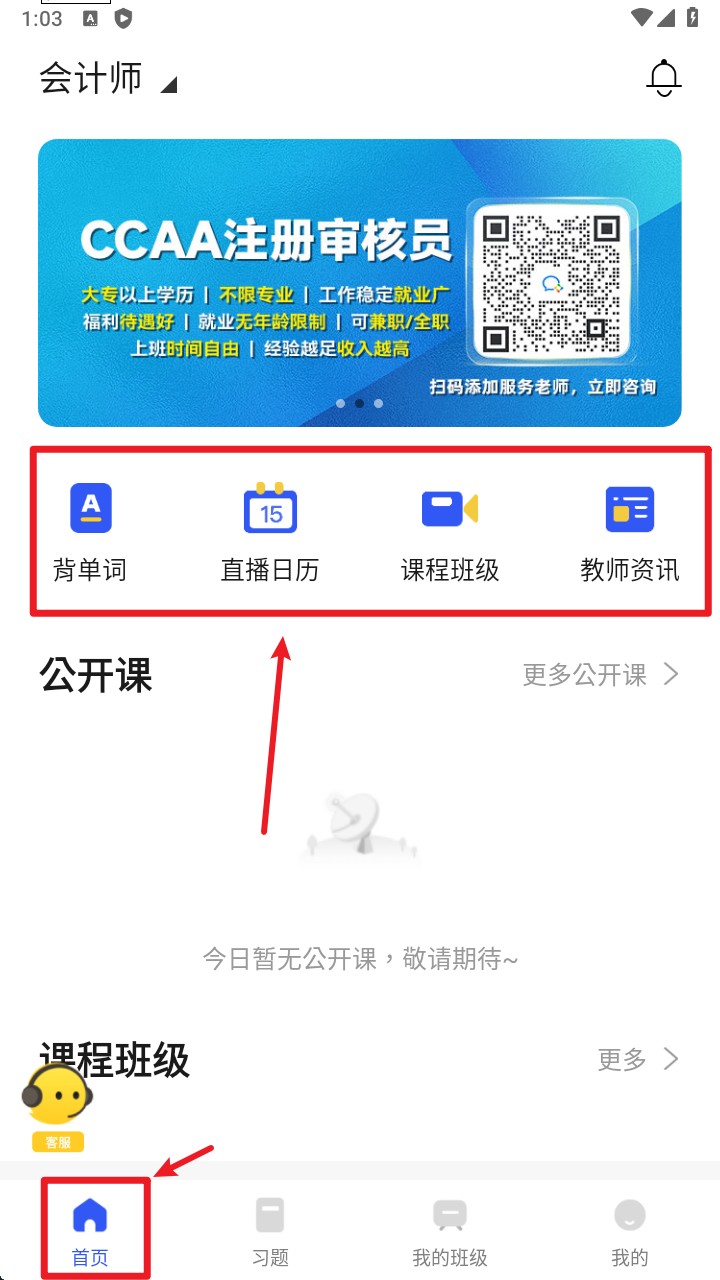Open 教师资讯 teacher news
Image resolution: width=720 pixels, height=1280 pixels.
(x=630, y=532)
